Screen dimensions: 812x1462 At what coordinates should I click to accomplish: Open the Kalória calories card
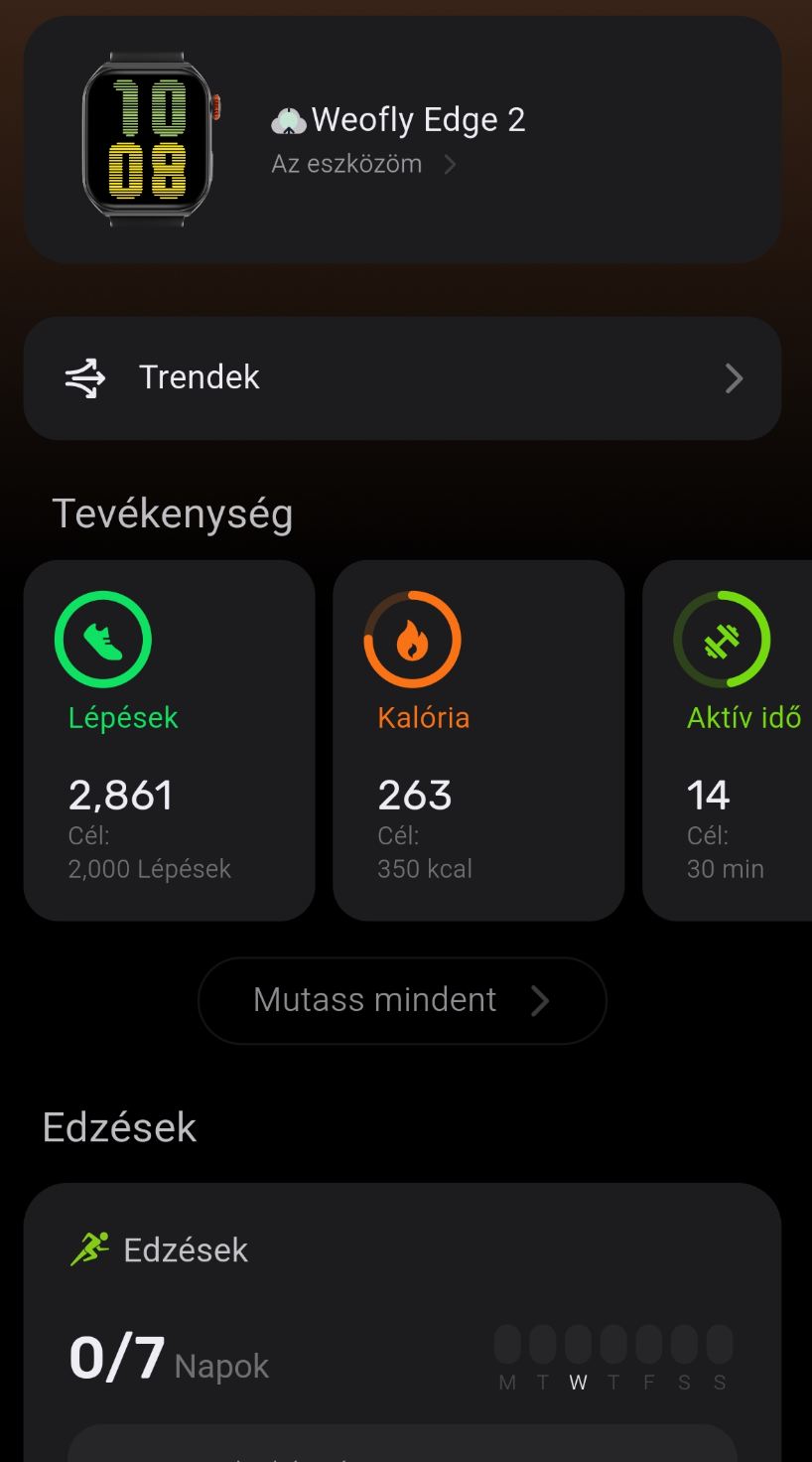pyautogui.click(x=478, y=740)
